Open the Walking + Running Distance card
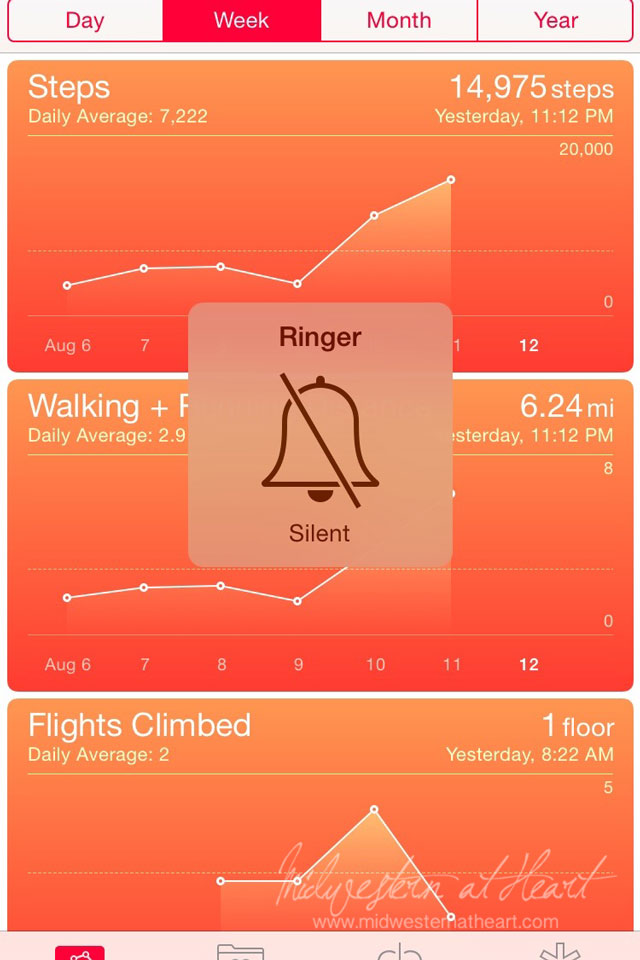The height and width of the screenshot is (960, 640). (100, 420)
